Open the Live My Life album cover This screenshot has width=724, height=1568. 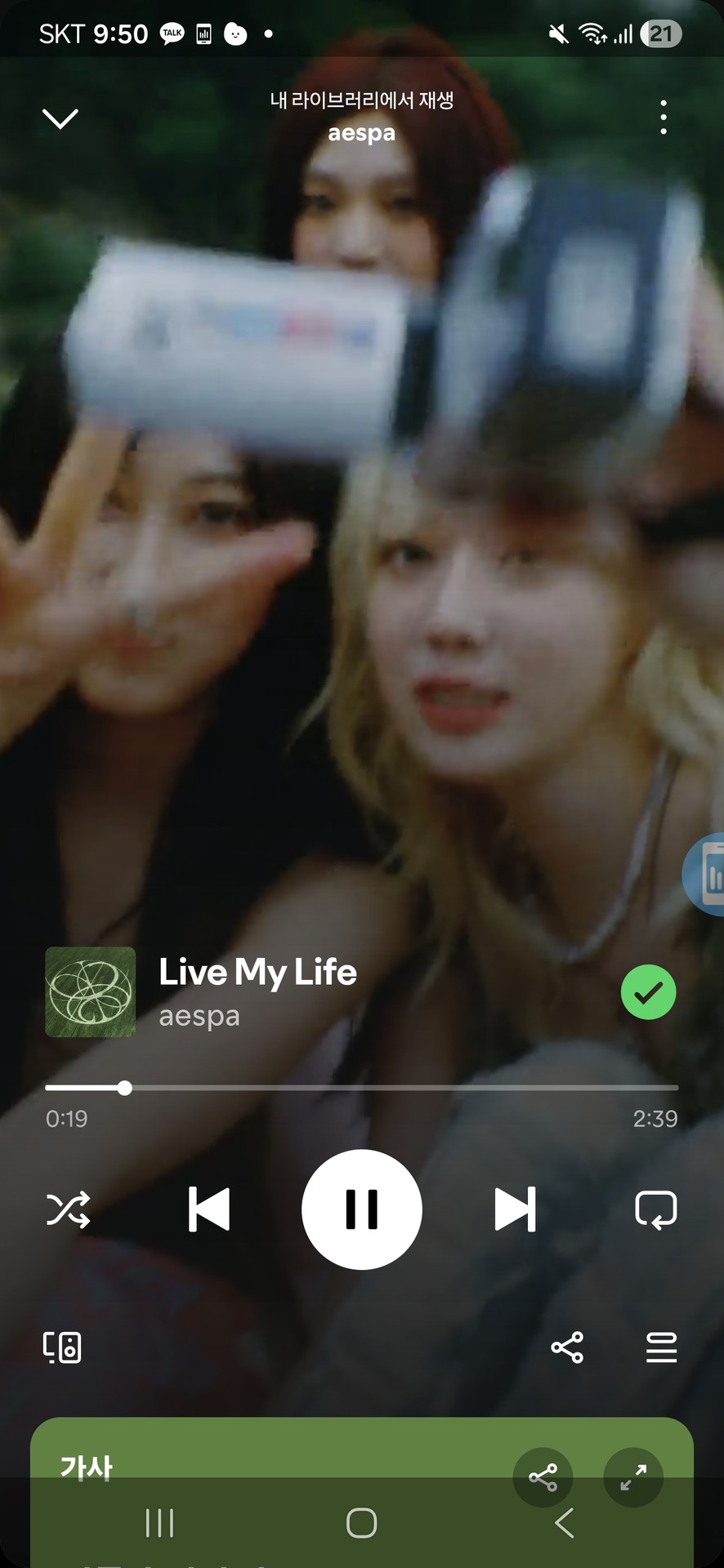91,992
